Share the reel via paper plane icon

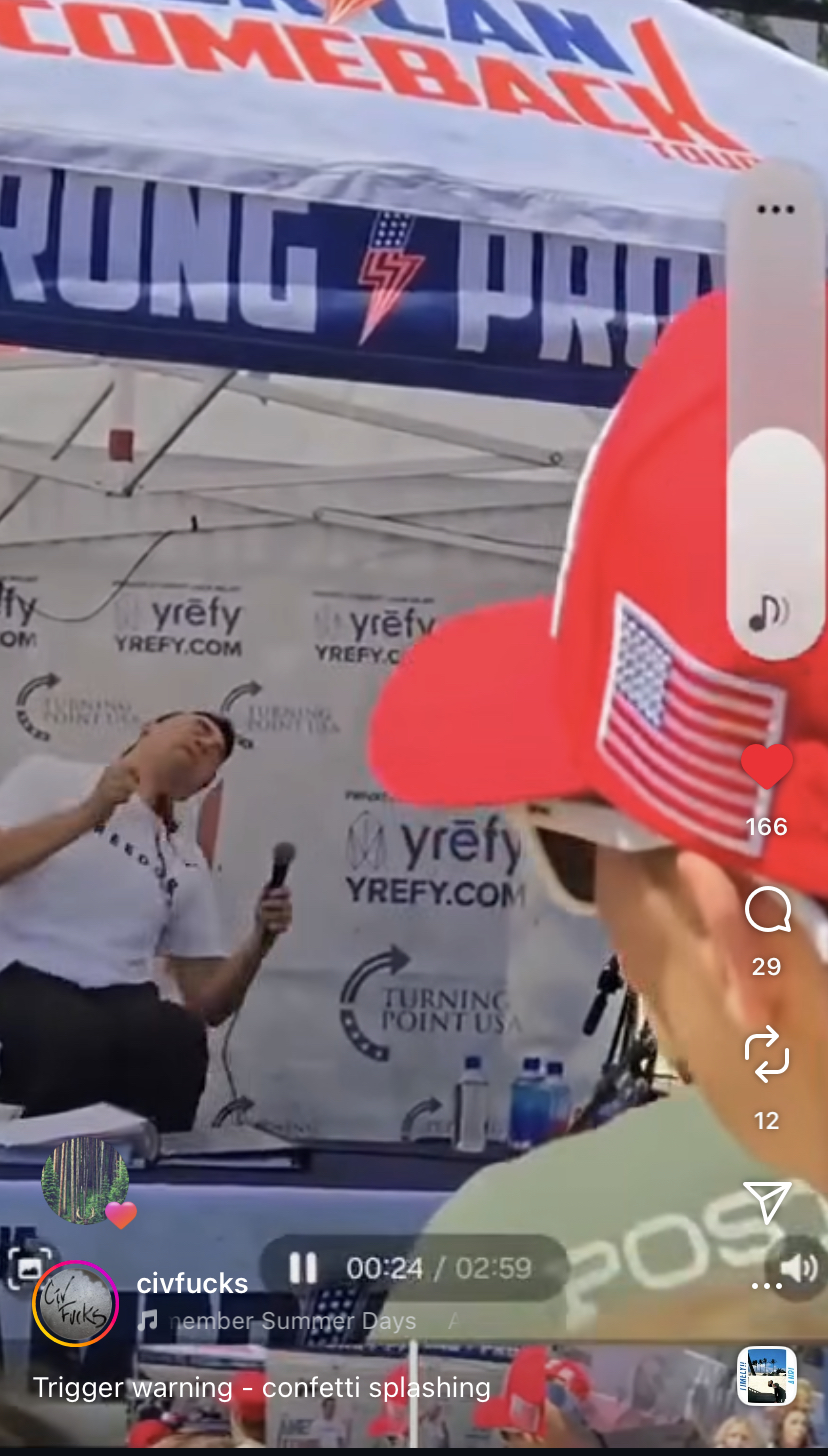coord(767,1201)
